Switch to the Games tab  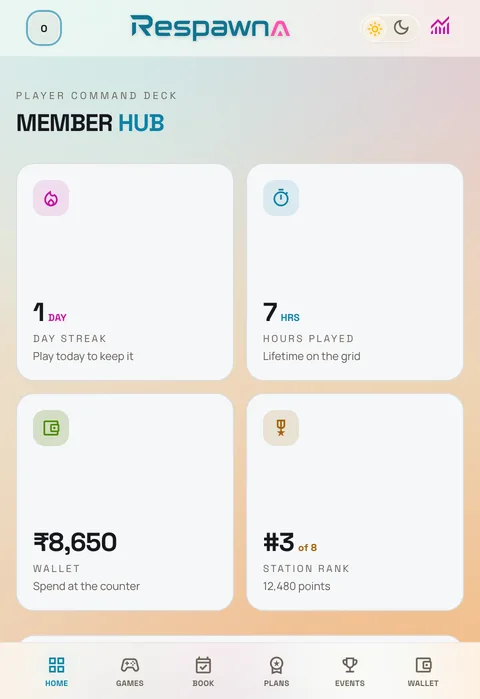(x=130, y=671)
